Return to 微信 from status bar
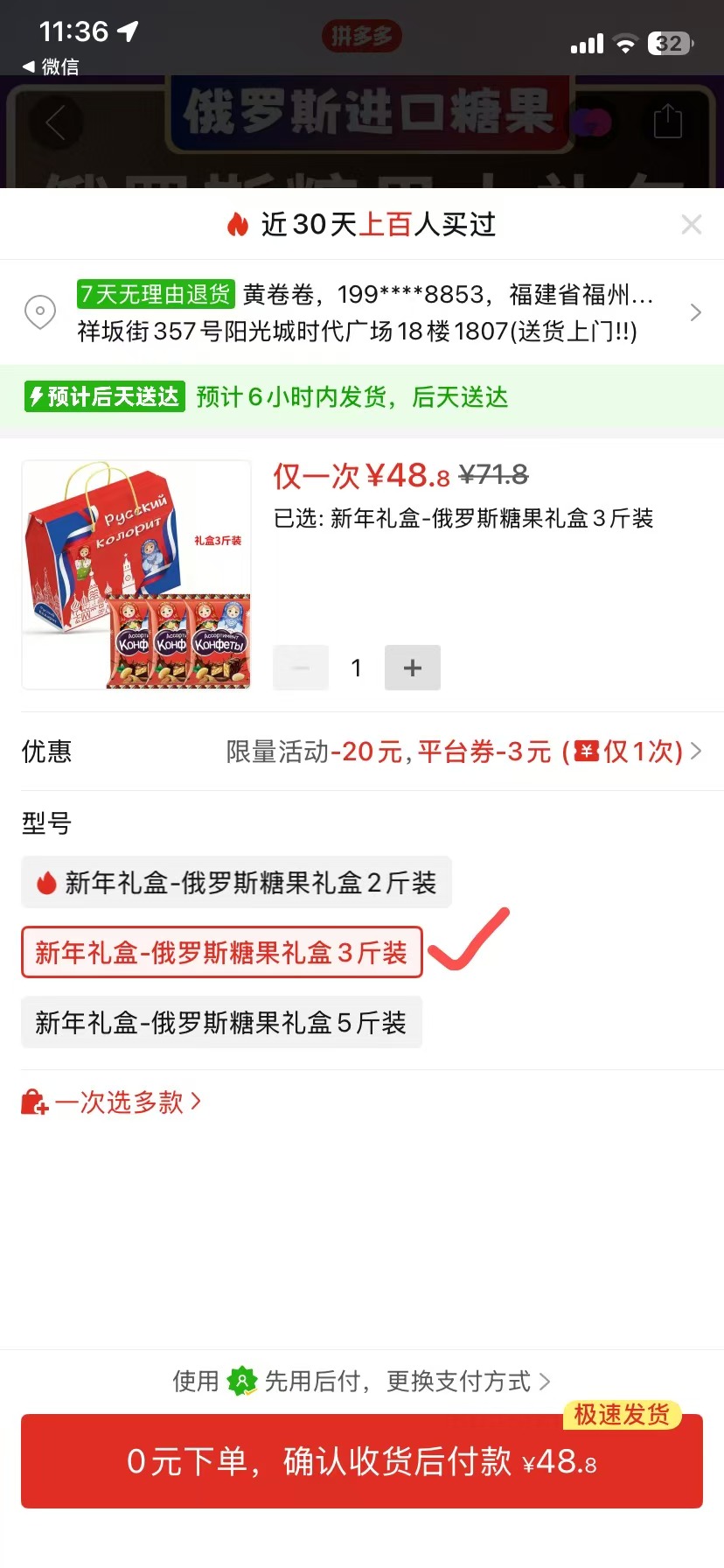 pyautogui.click(x=51, y=66)
